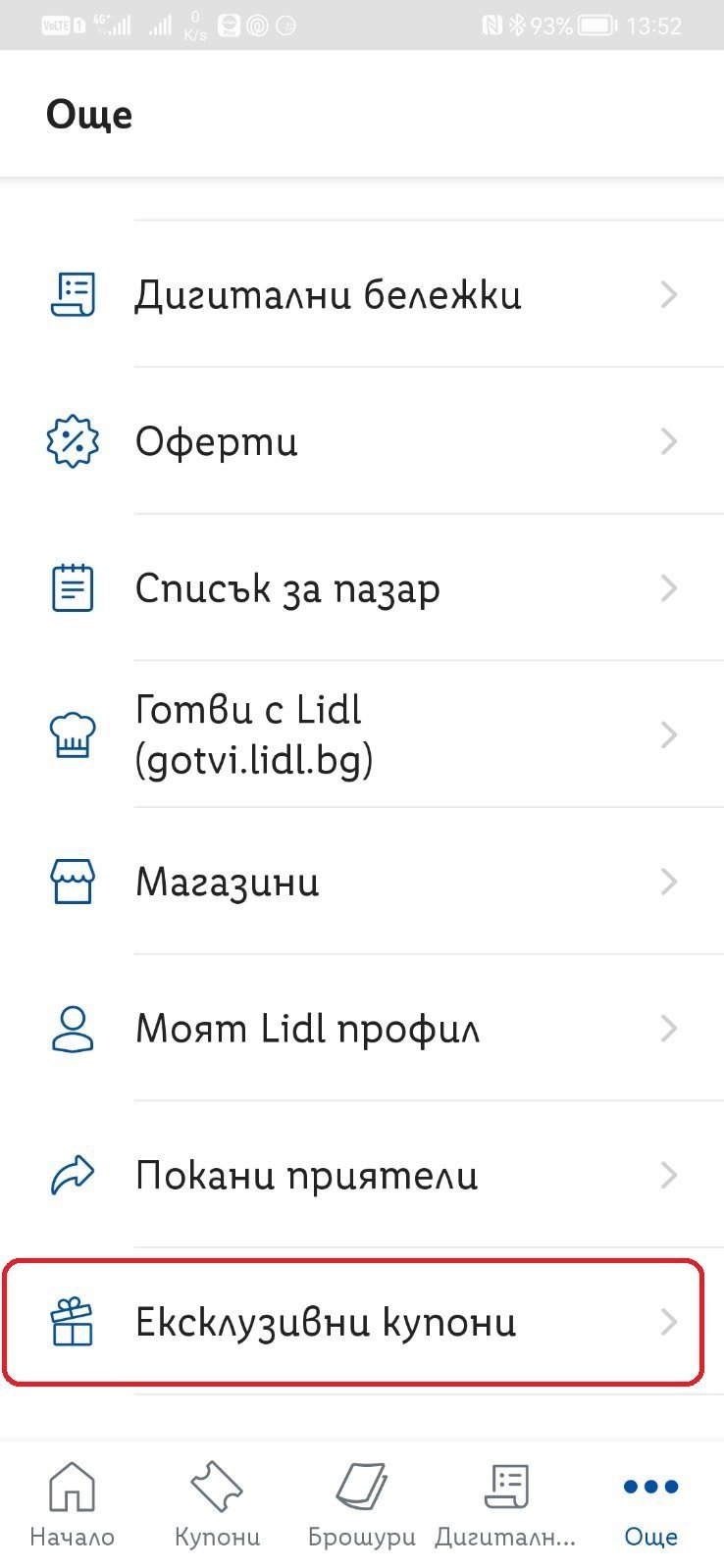This screenshot has height=1568, width=724.
Task: Open Дигитални бележки row
Action: (x=362, y=294)
